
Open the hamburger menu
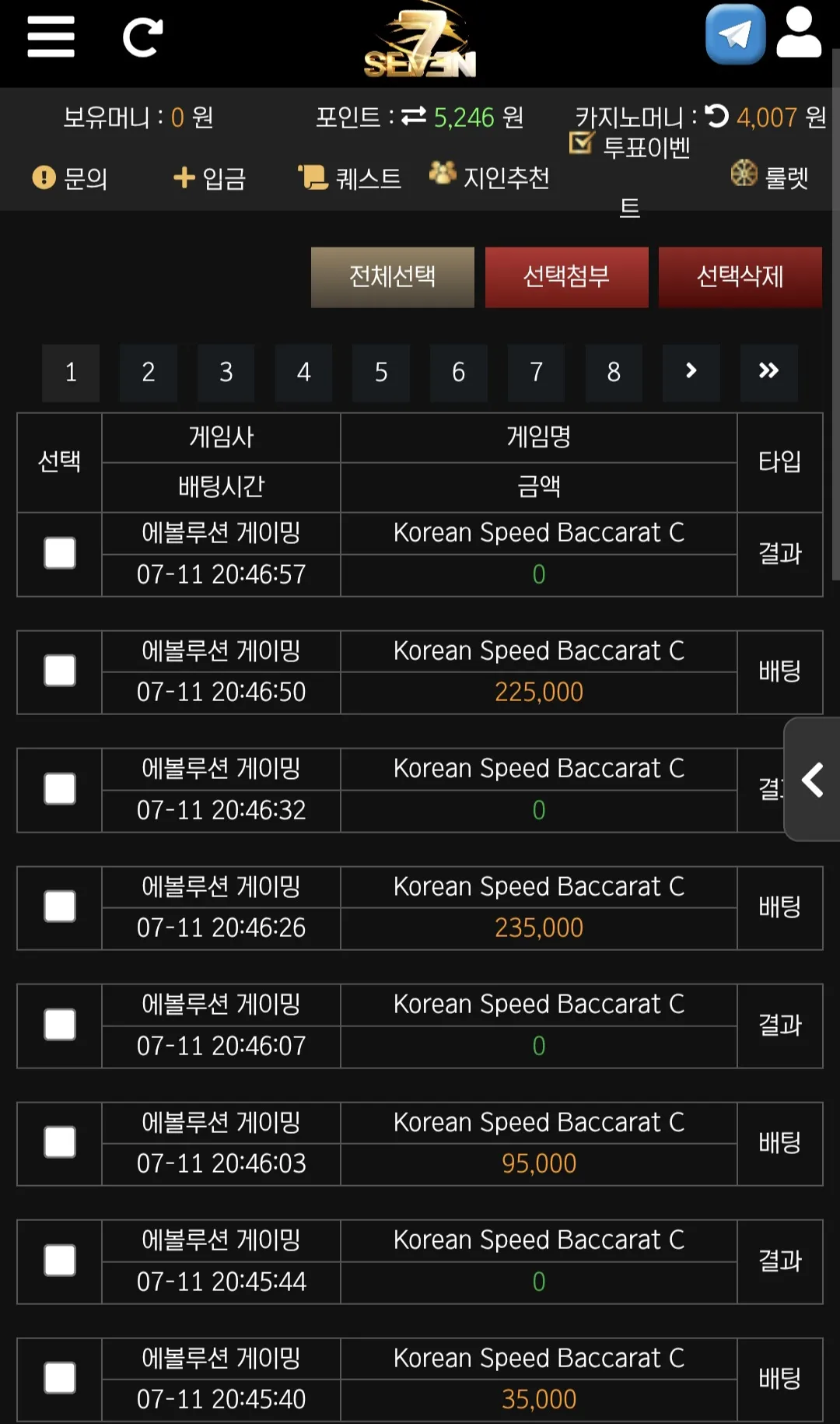click(x=51, y=37)
